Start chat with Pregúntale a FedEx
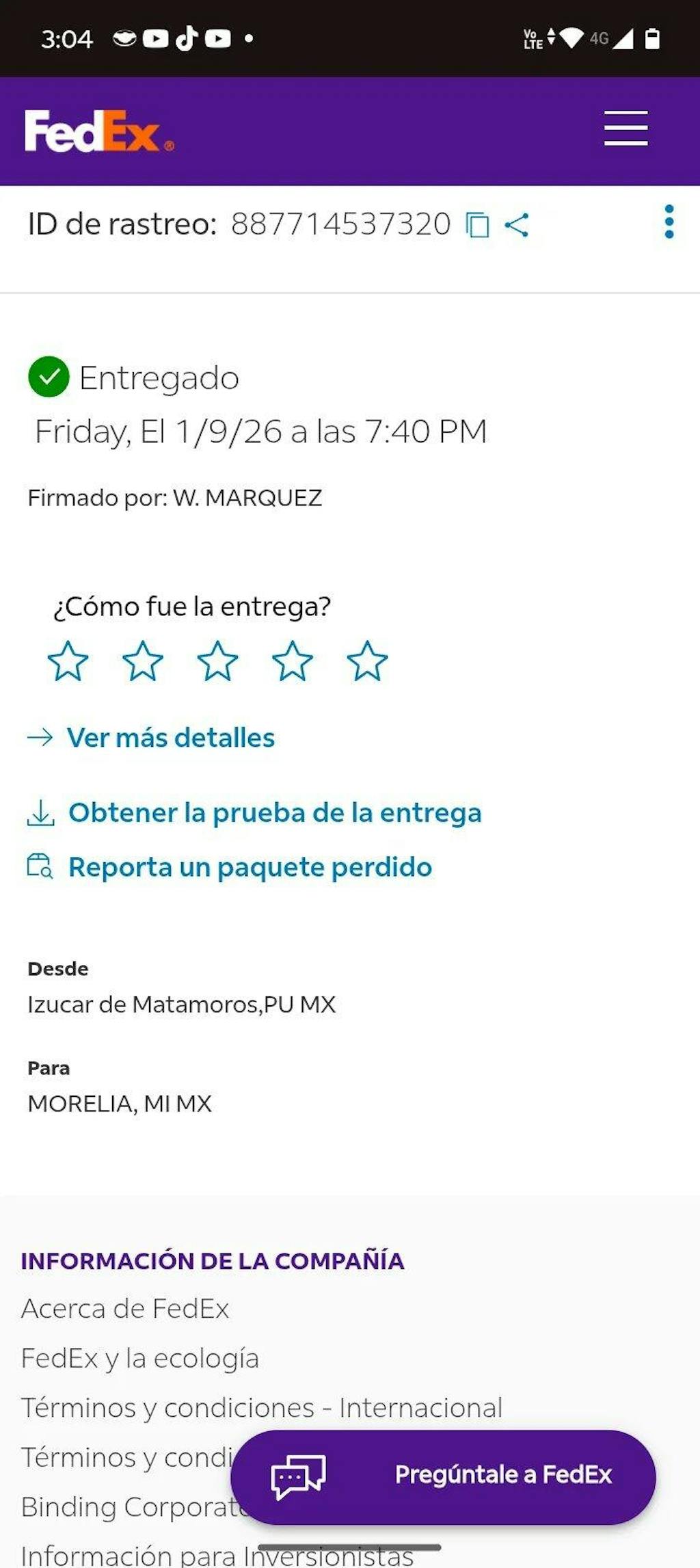The image size is (700, 1568). tap(443, 1475)
